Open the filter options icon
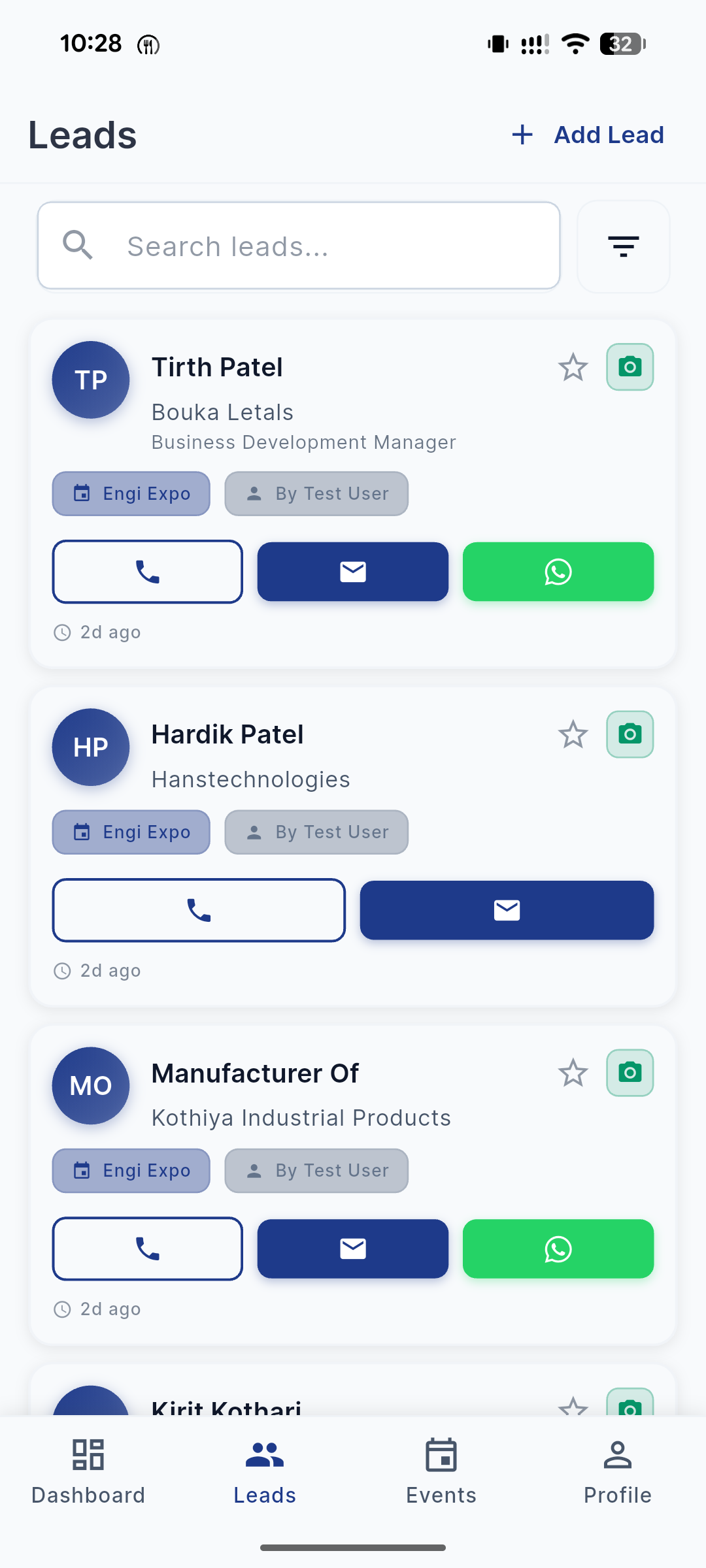706x1568 pixels. point(623,246)
